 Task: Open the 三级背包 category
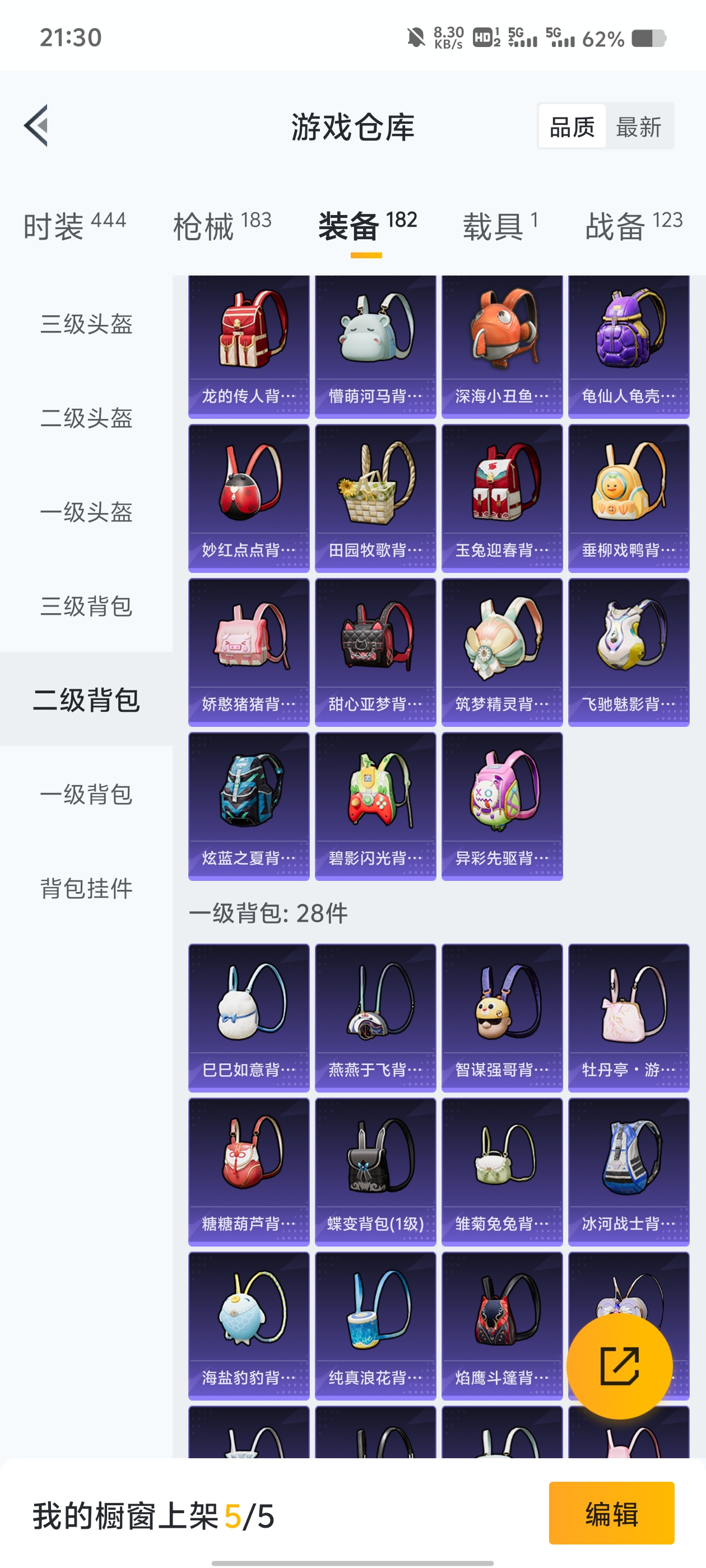(86, 606)
